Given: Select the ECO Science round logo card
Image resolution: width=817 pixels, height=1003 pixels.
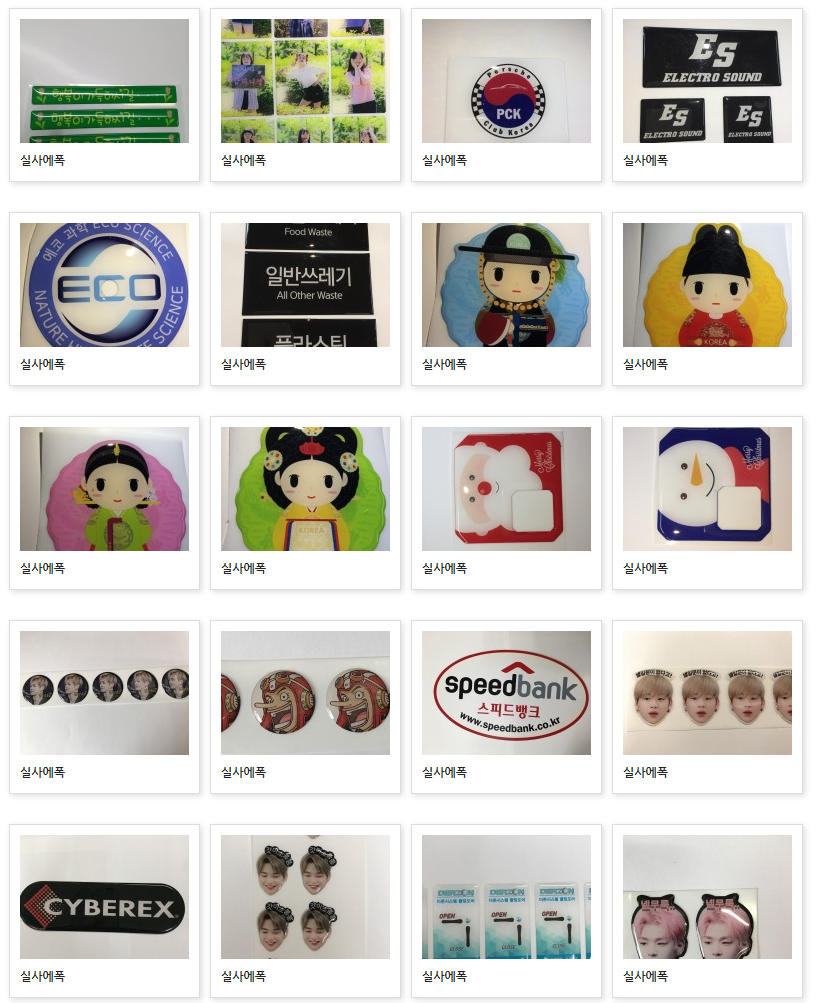Looking at the screenshot, I should click(x=104, y=285).
